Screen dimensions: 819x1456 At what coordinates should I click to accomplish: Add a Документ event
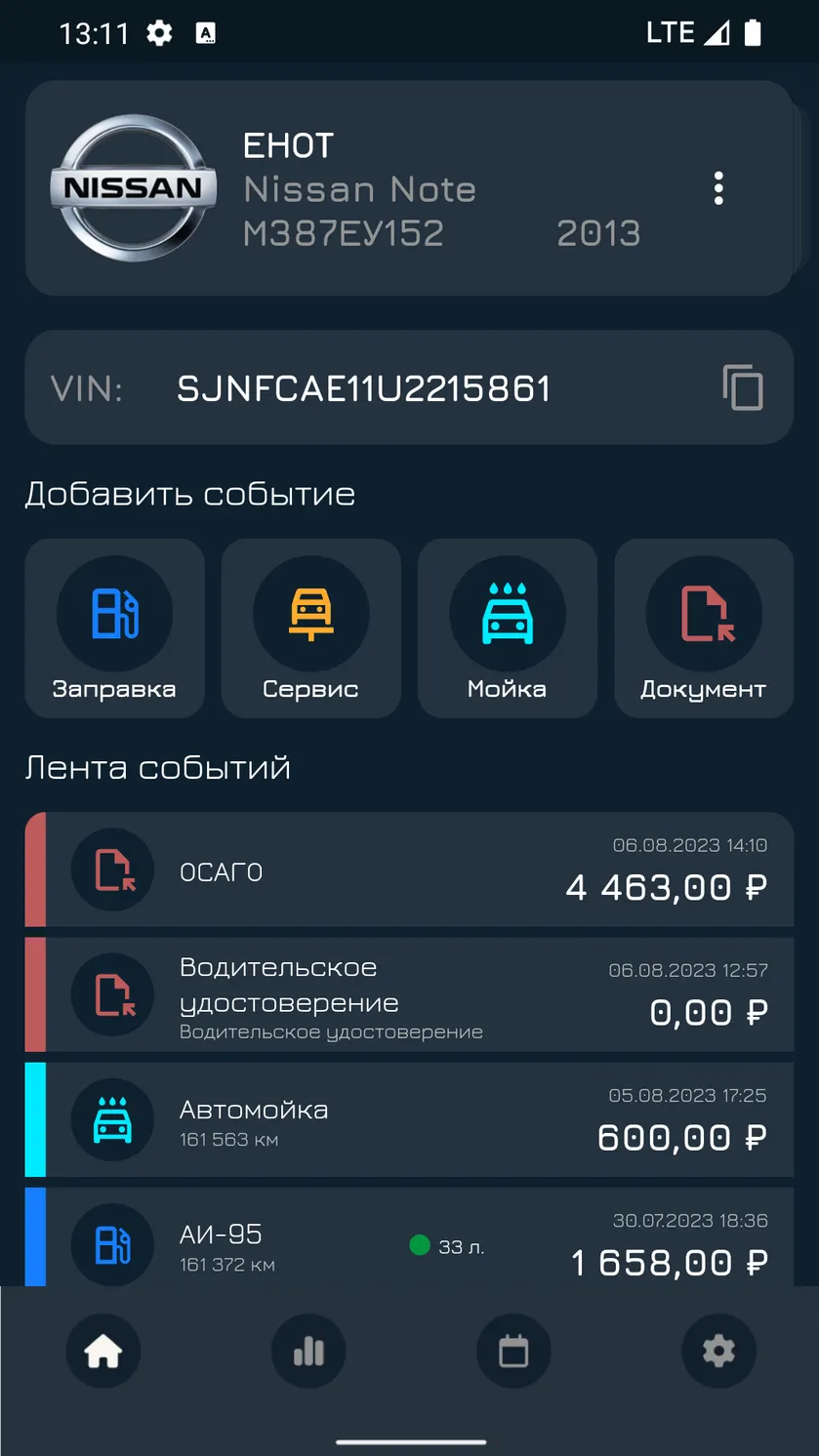[x=704, y=628]
